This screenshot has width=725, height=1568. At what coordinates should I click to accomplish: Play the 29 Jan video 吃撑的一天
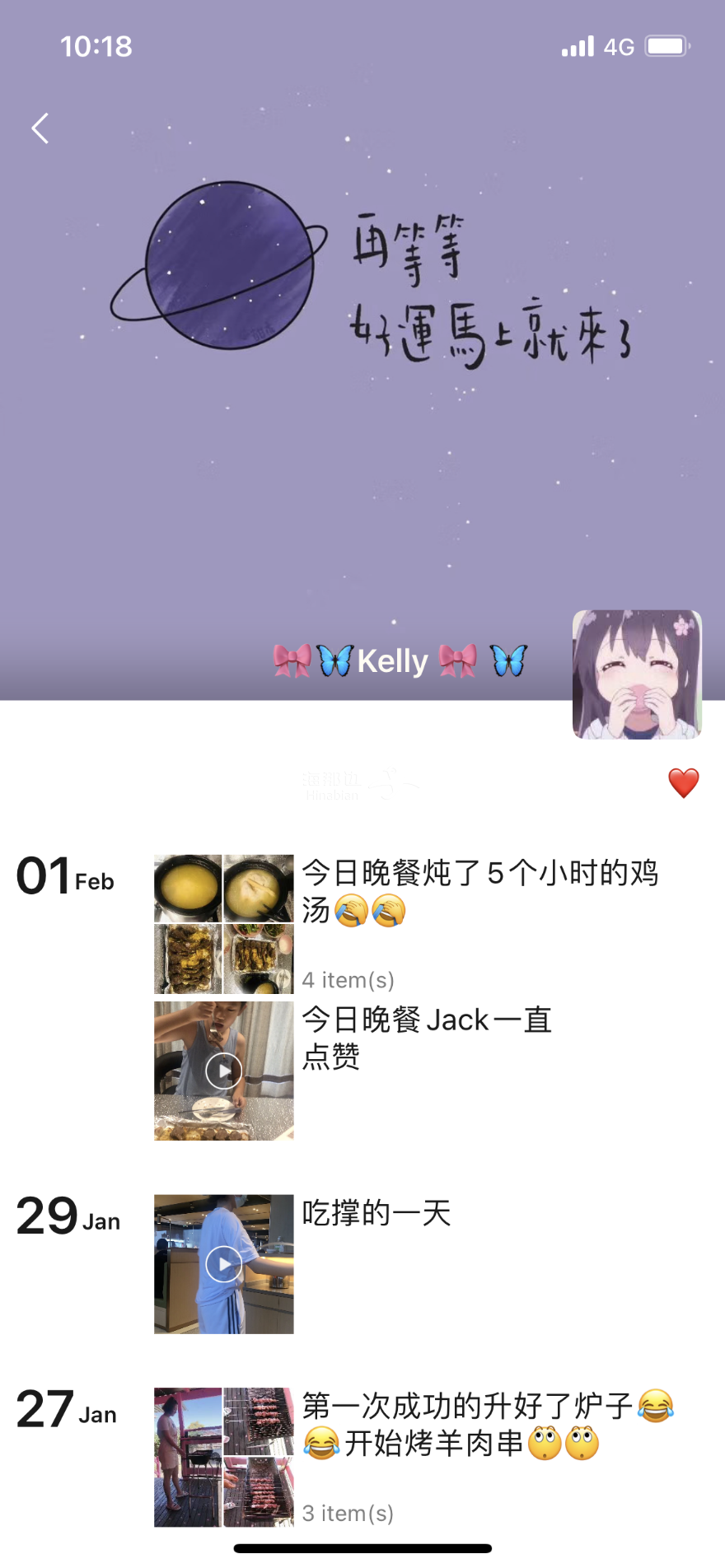(223, 1263)
